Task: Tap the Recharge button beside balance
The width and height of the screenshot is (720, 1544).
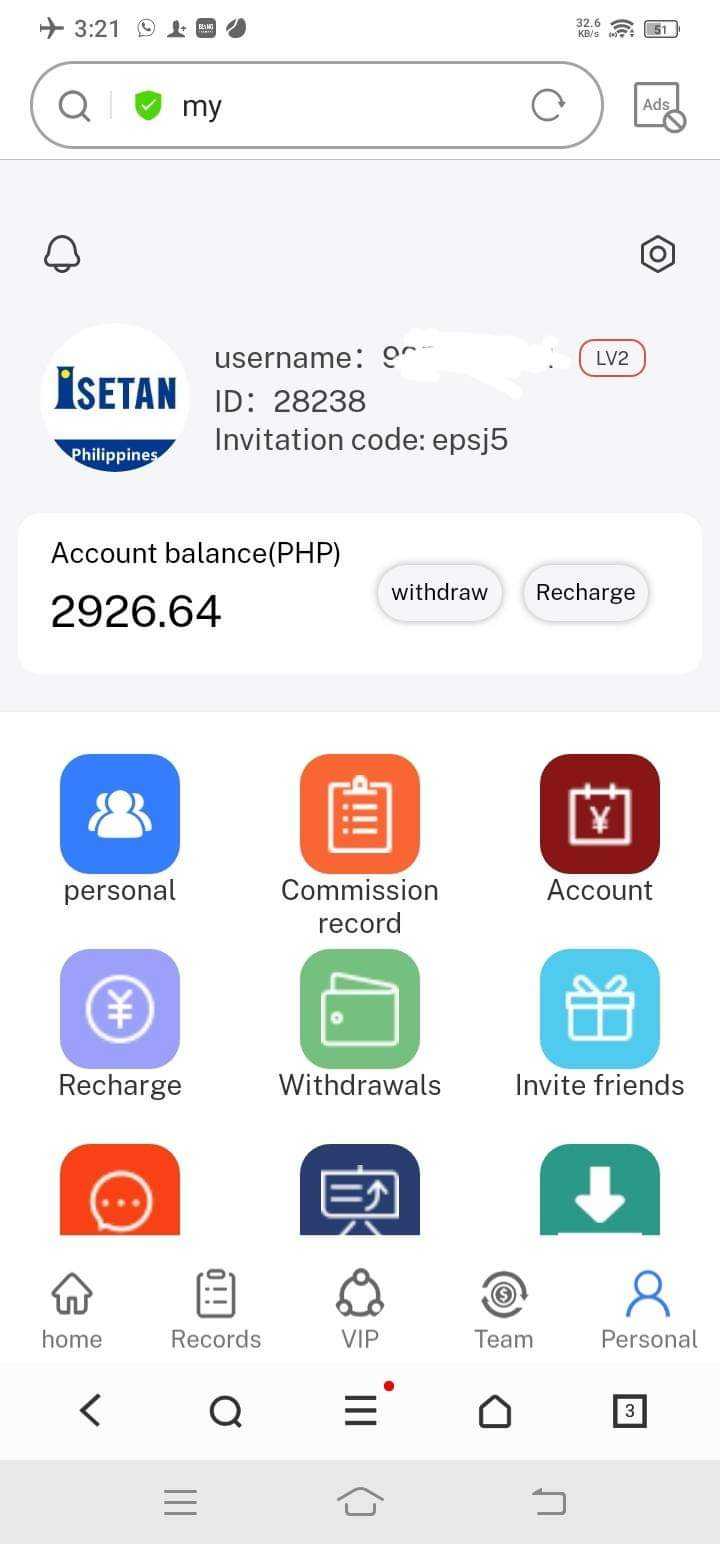Action: tap(585, 592)
